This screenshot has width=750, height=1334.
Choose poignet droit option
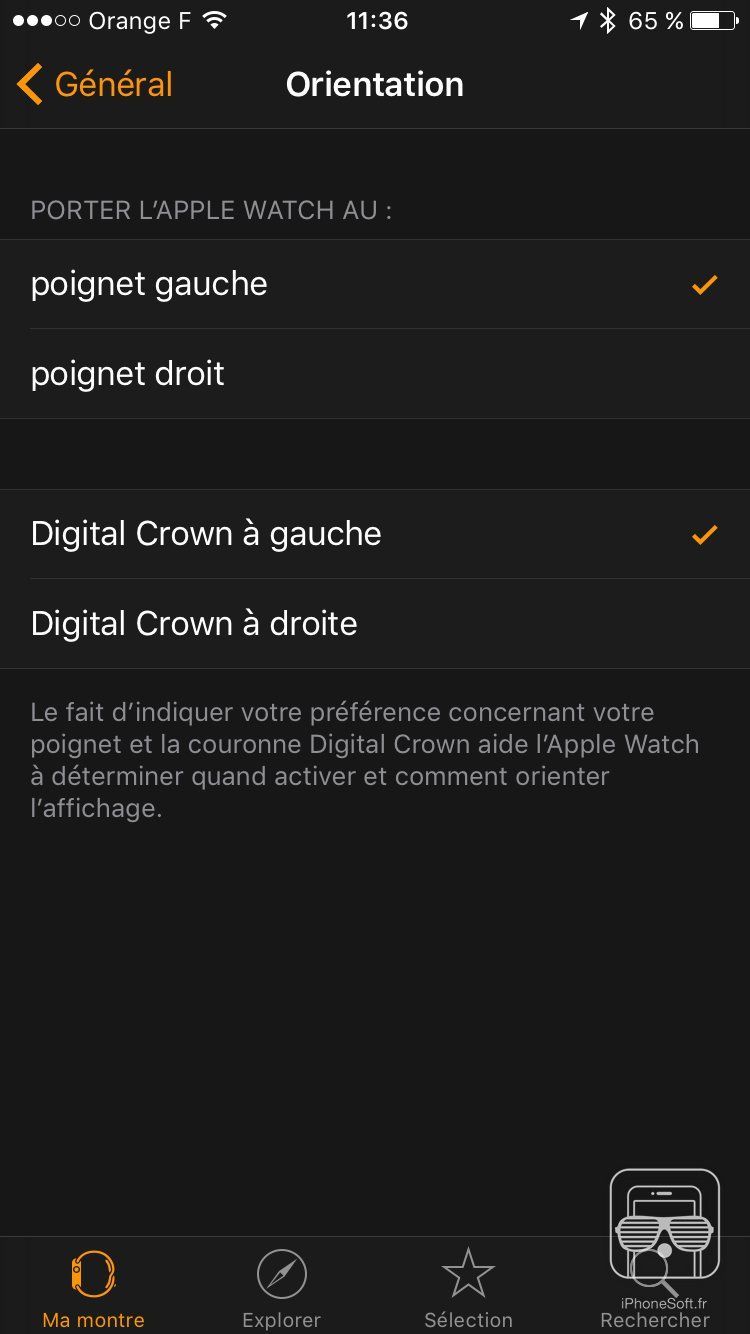[375, 374]
